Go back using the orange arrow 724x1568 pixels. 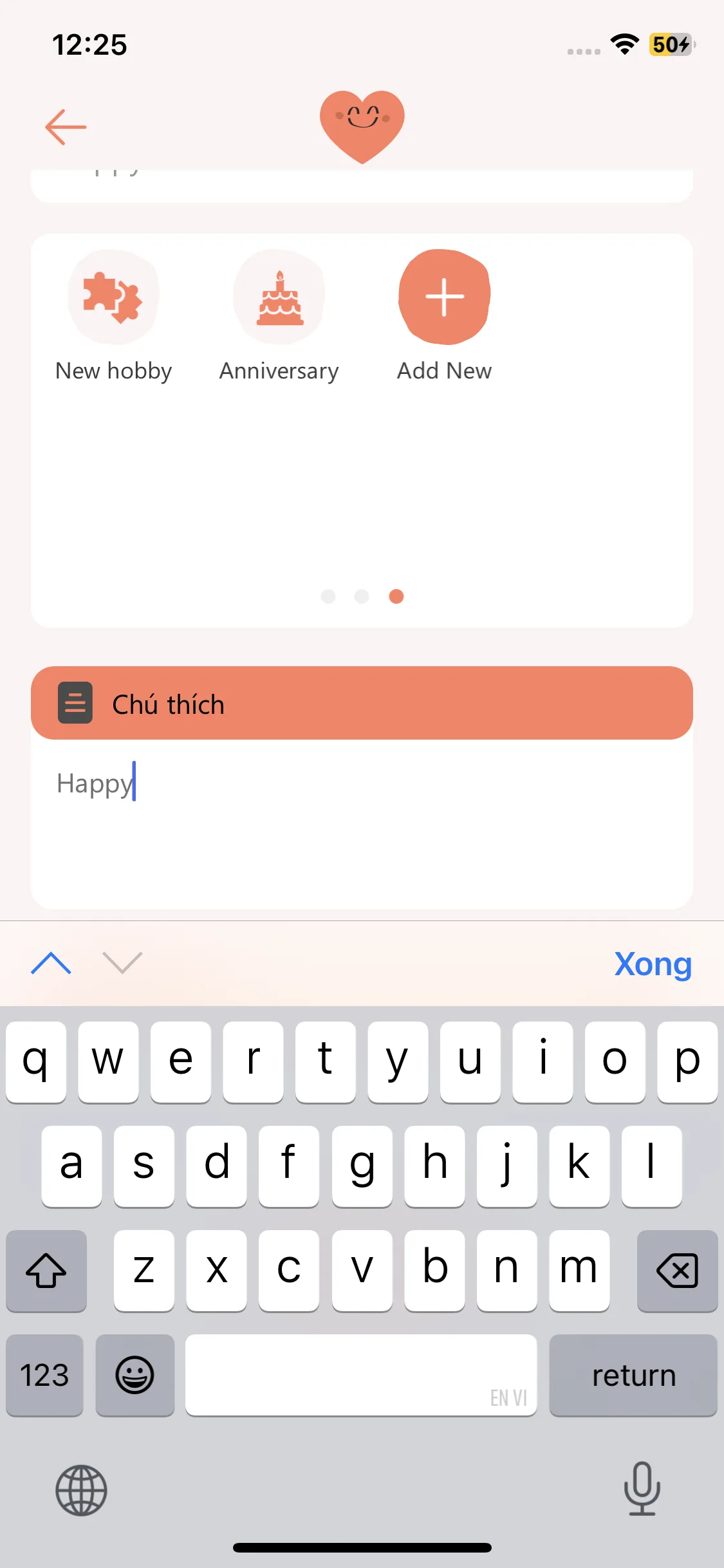[66, 127]
